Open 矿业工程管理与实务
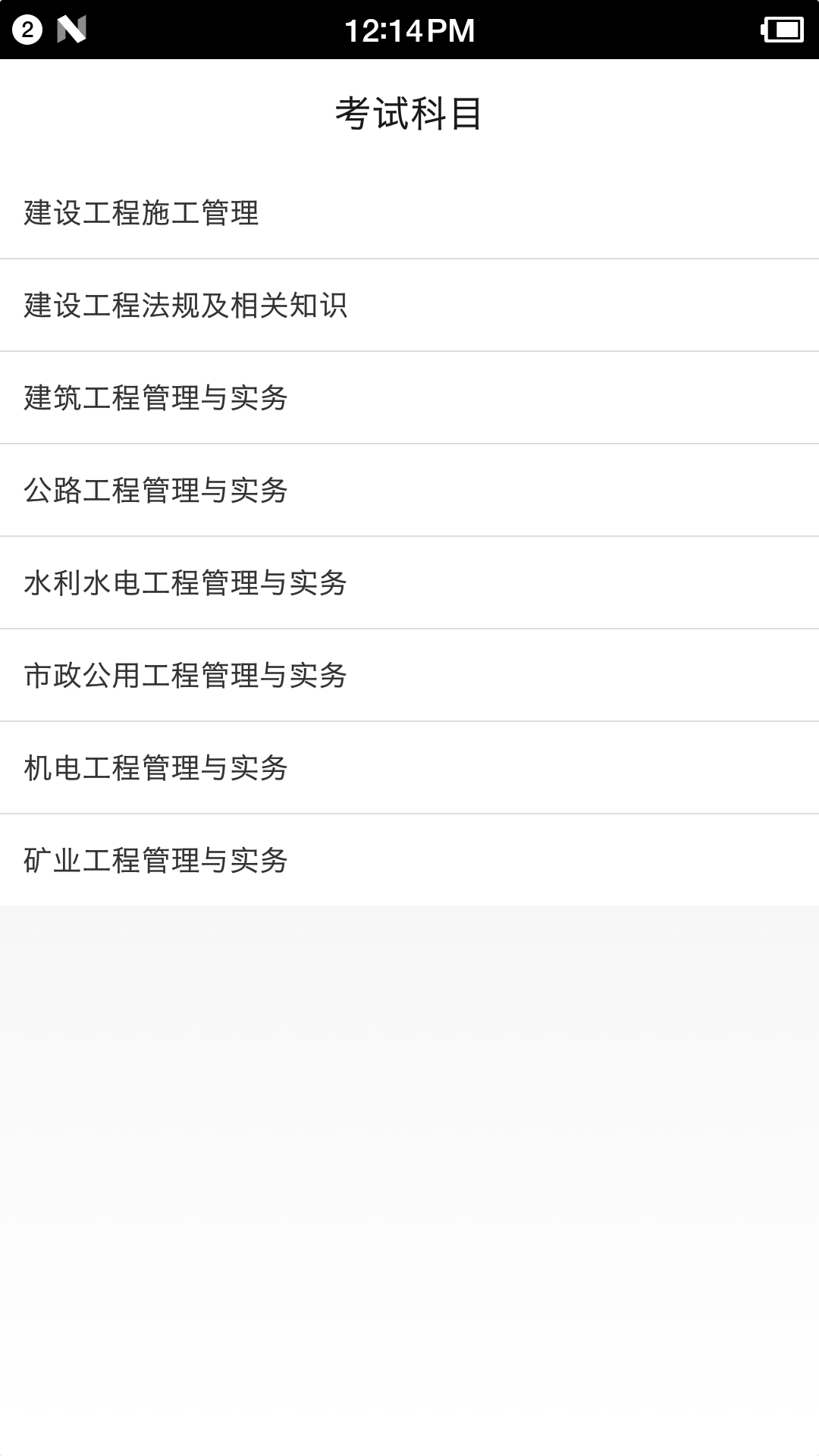Image resolution: width=819 pixels, height=1456 pixels. (409, 861)
